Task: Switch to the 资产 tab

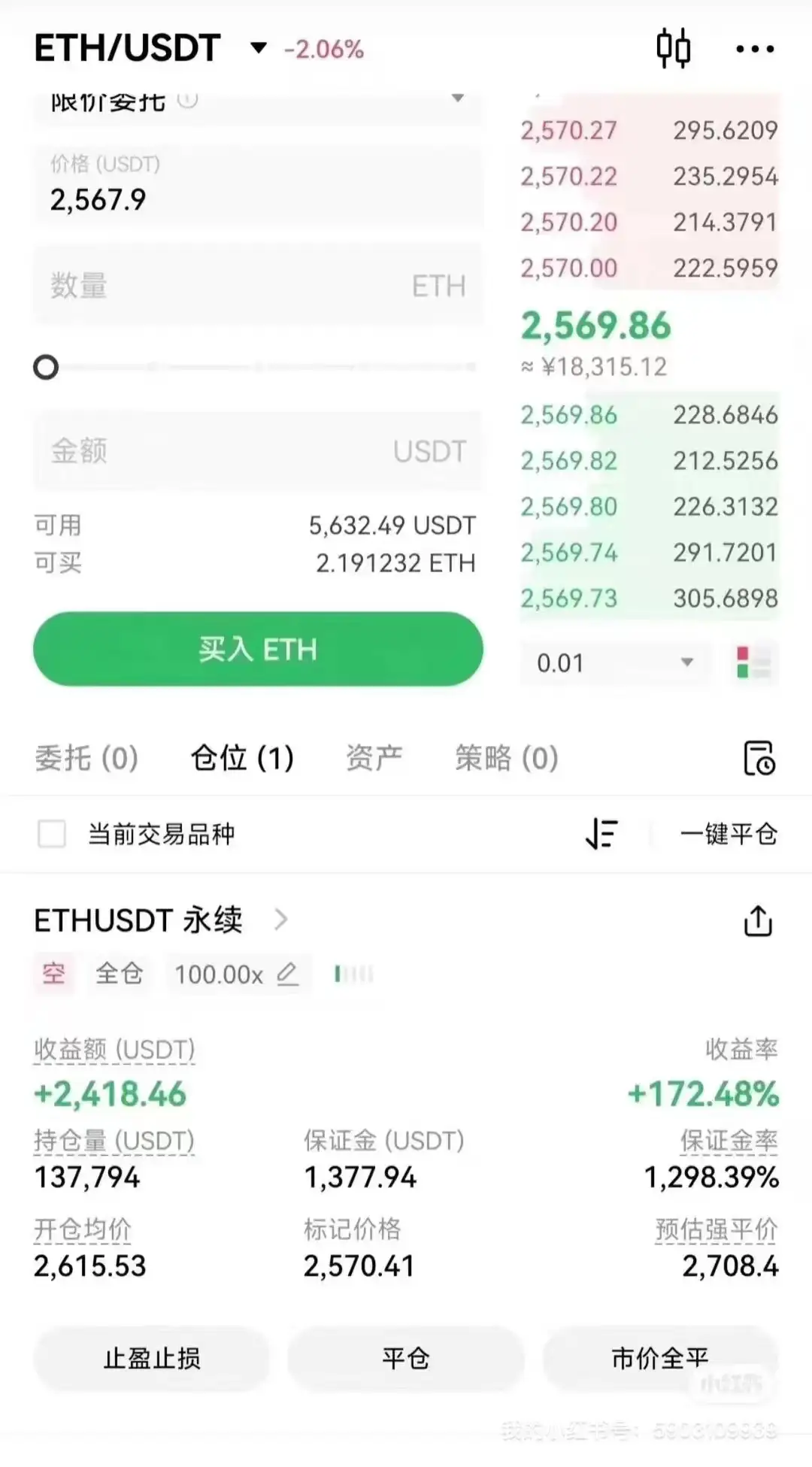Action: coord(374,758)
